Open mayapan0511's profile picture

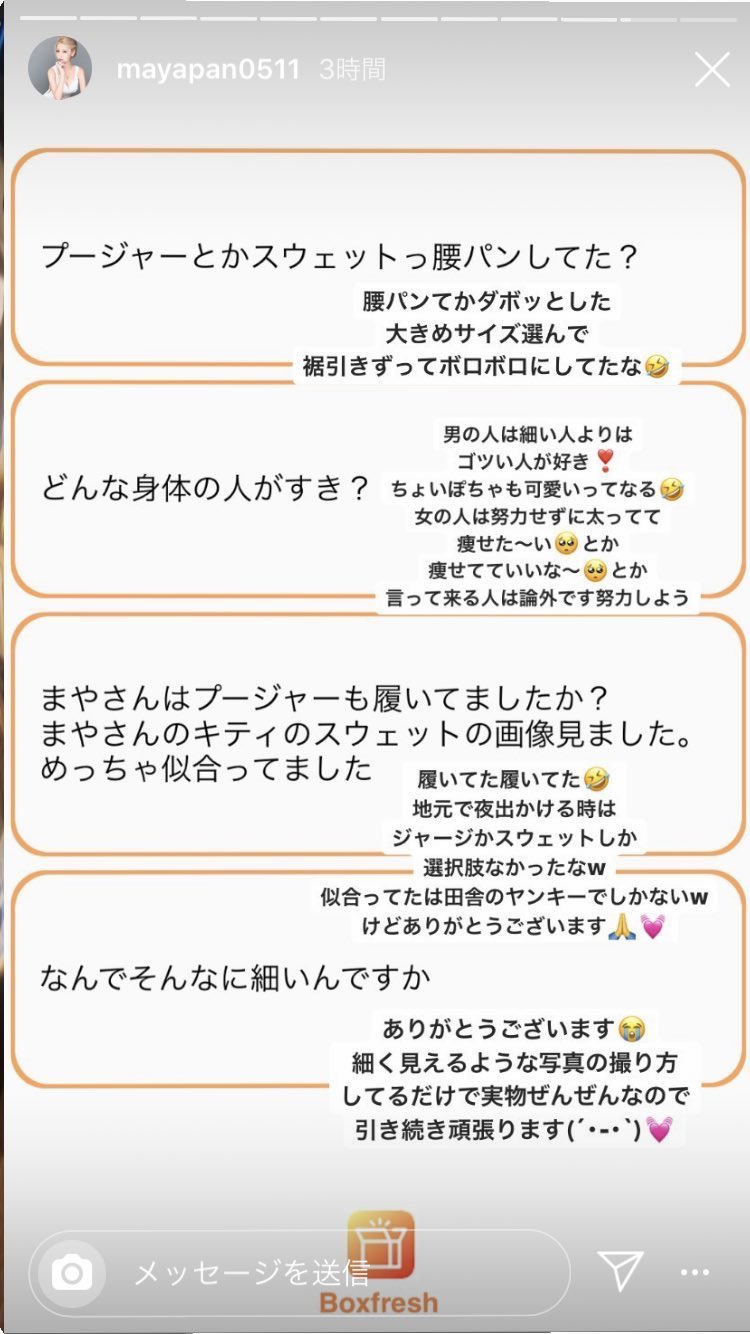[x=61, y=69]
